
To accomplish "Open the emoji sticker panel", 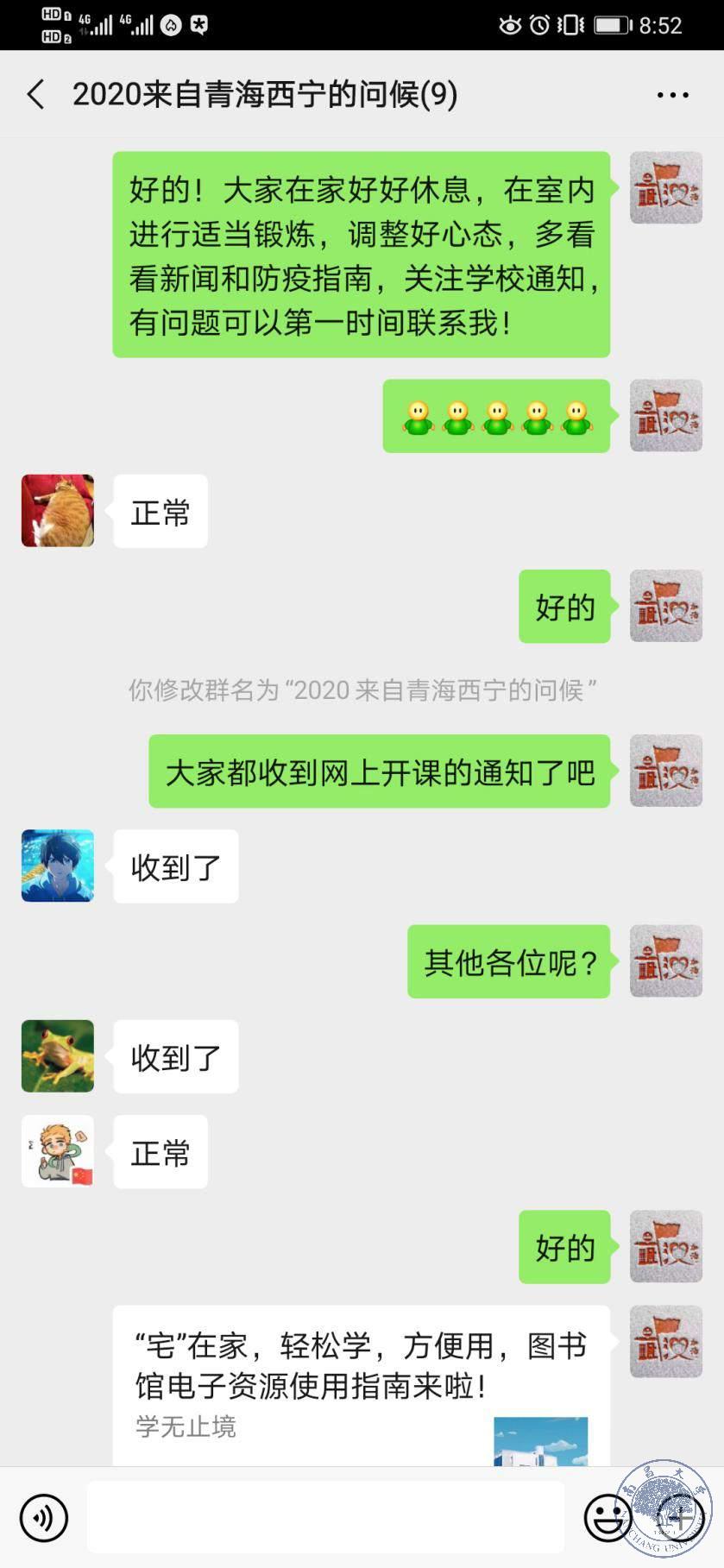I will [608, 1517].
